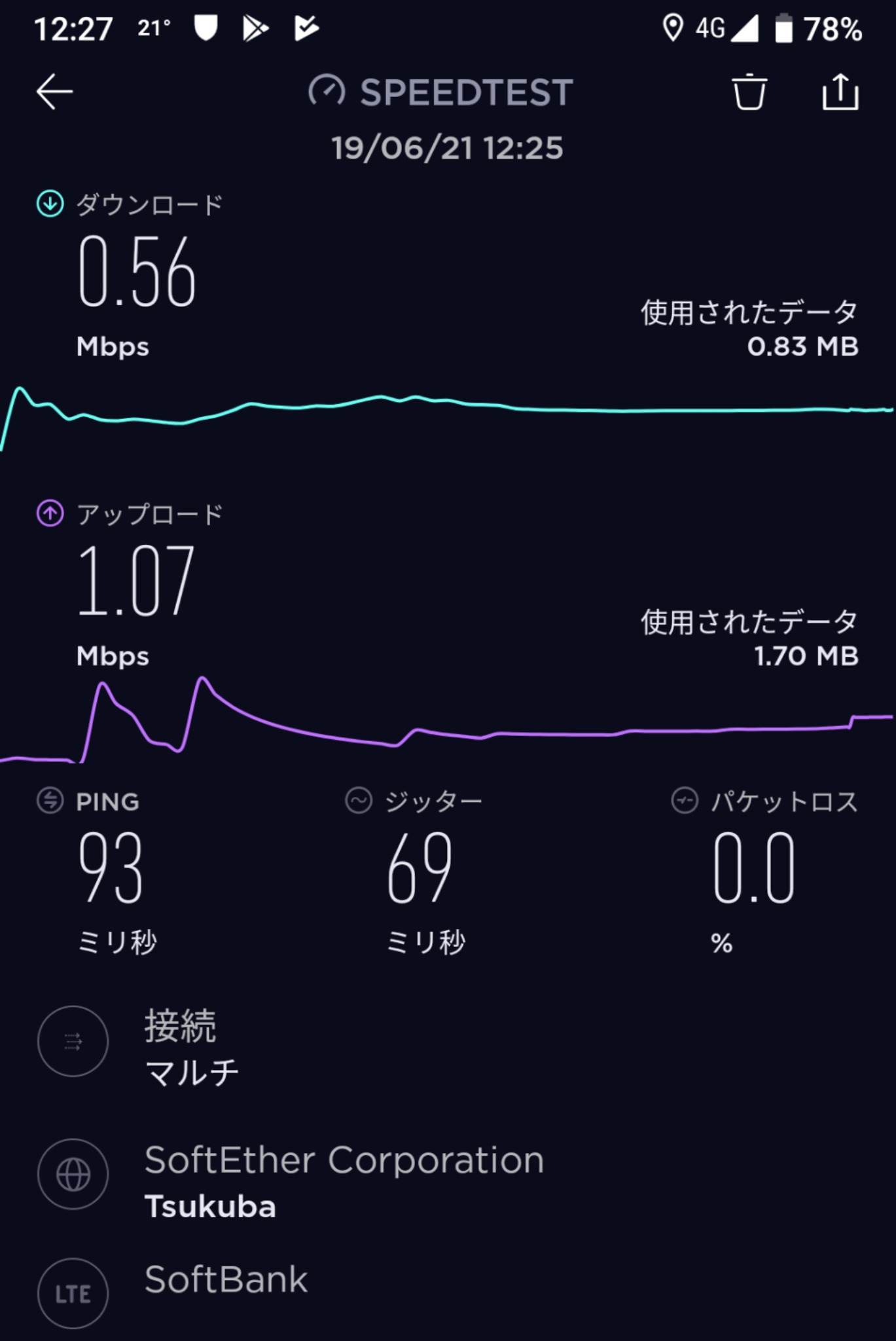This screenshot has height=1341, width=896.
Task: Share this speed test result
Action: 840,92
